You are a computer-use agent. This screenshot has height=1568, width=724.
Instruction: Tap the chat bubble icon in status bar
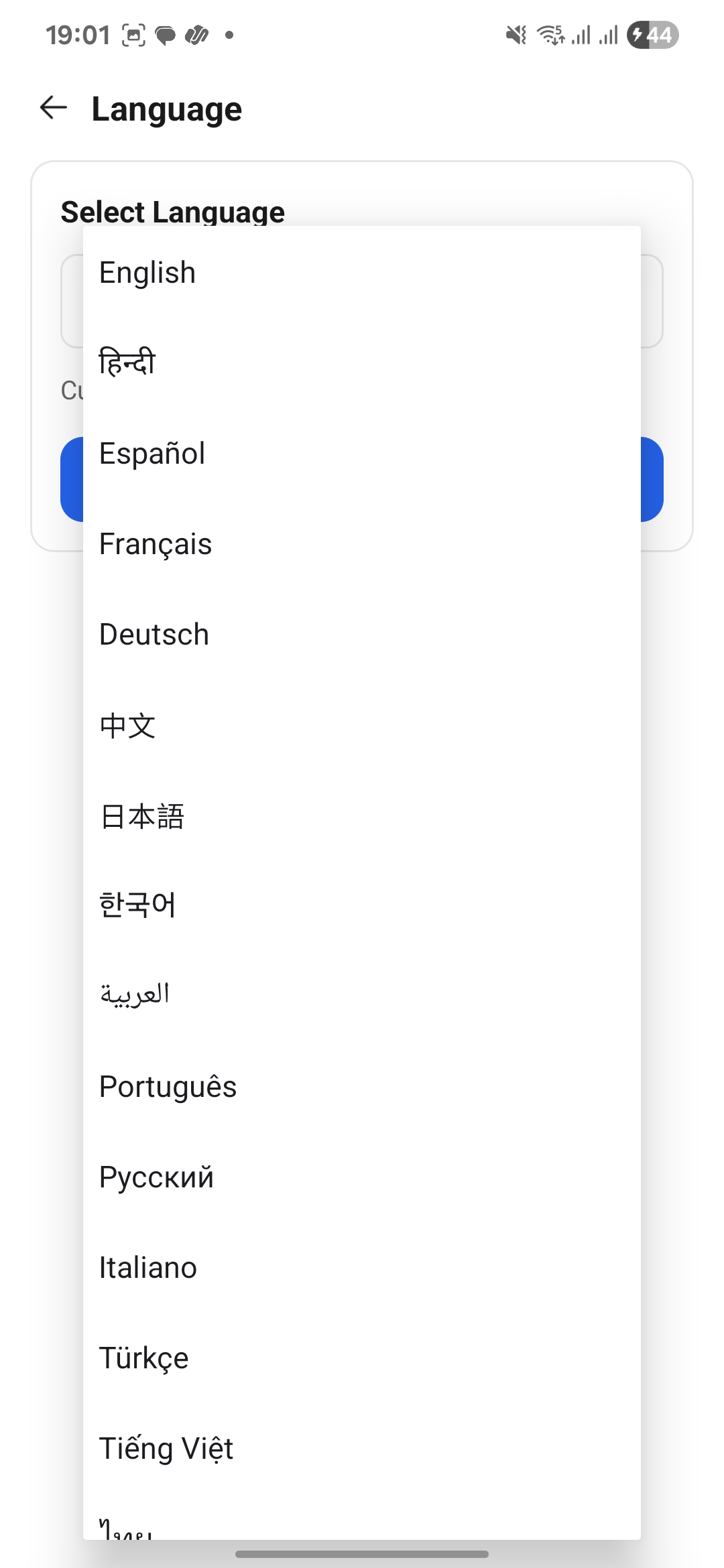(x=164, y=34)
